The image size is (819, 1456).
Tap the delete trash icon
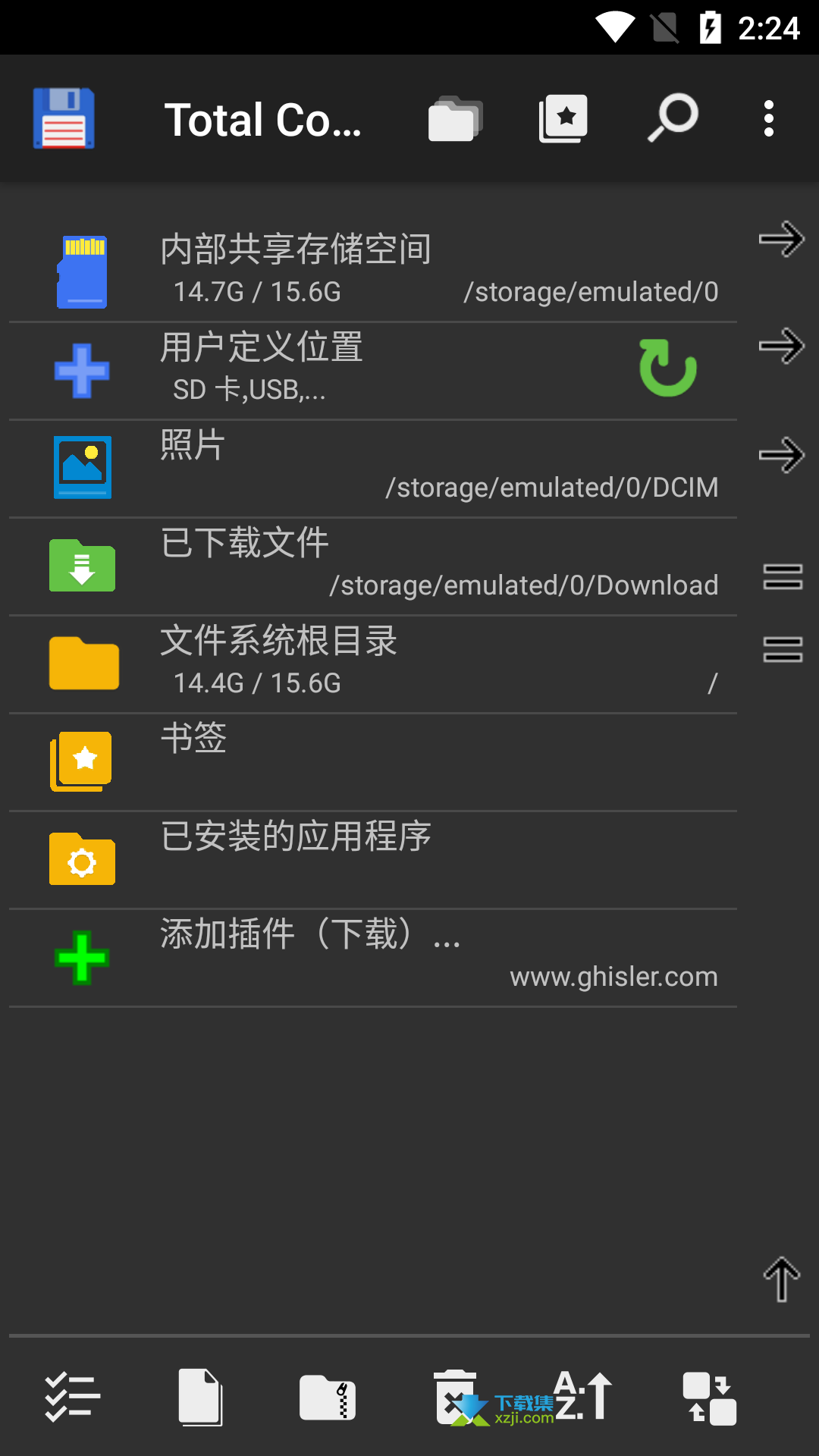click(x=455, y=1397)
